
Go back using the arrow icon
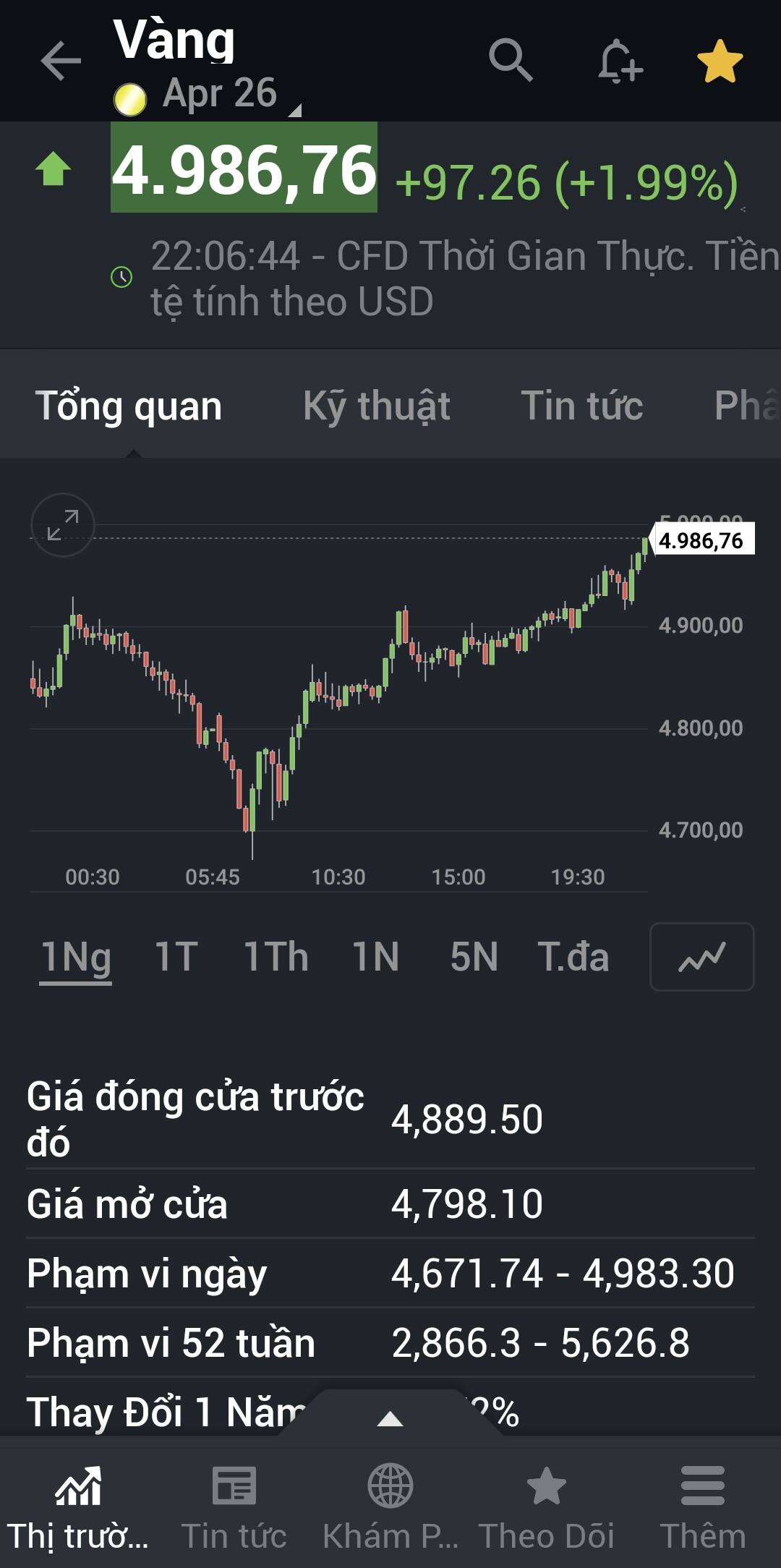click(x=61, y=60)
